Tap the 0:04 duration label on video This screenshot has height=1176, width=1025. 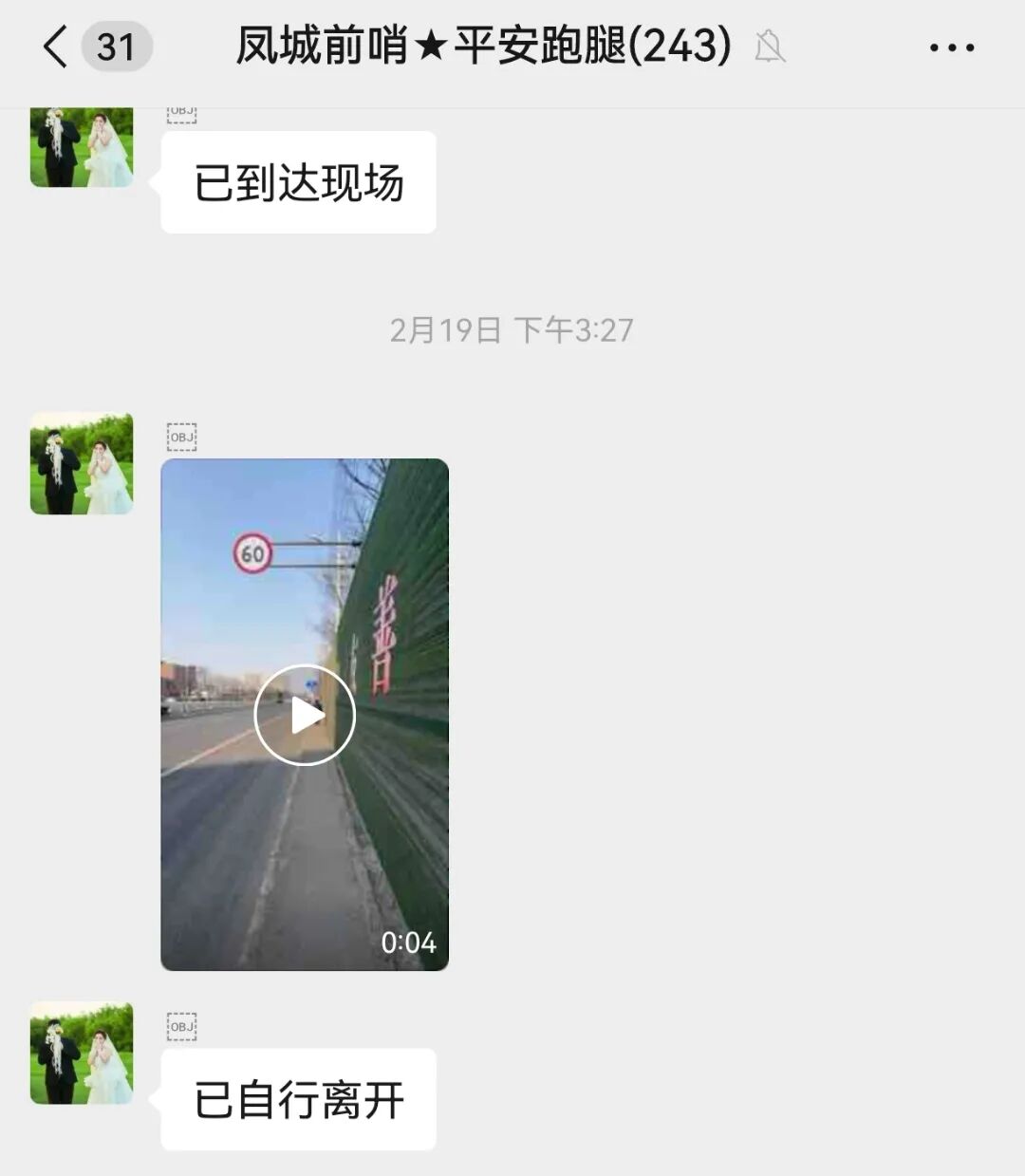click(x=408, y=943)
